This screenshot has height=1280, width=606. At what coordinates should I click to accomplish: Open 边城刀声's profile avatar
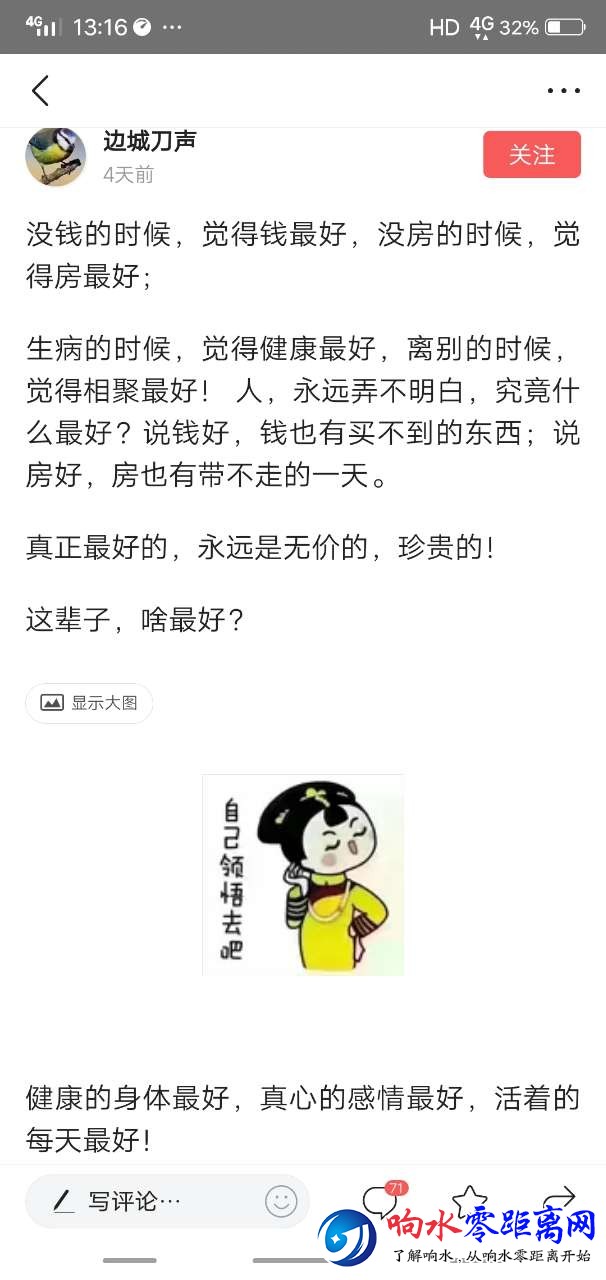tap(55, 156)
